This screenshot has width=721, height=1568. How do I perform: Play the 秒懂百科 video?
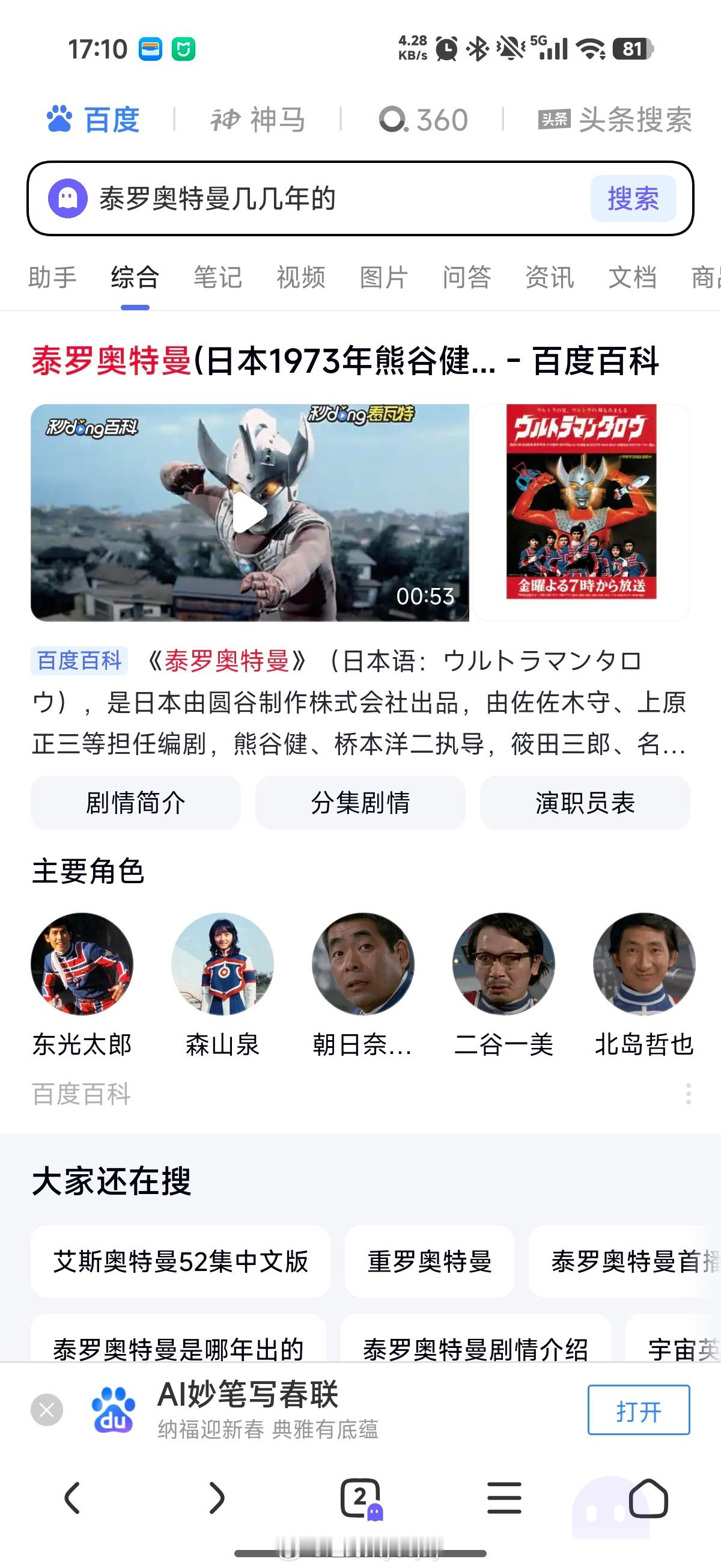tap(251, 512)
